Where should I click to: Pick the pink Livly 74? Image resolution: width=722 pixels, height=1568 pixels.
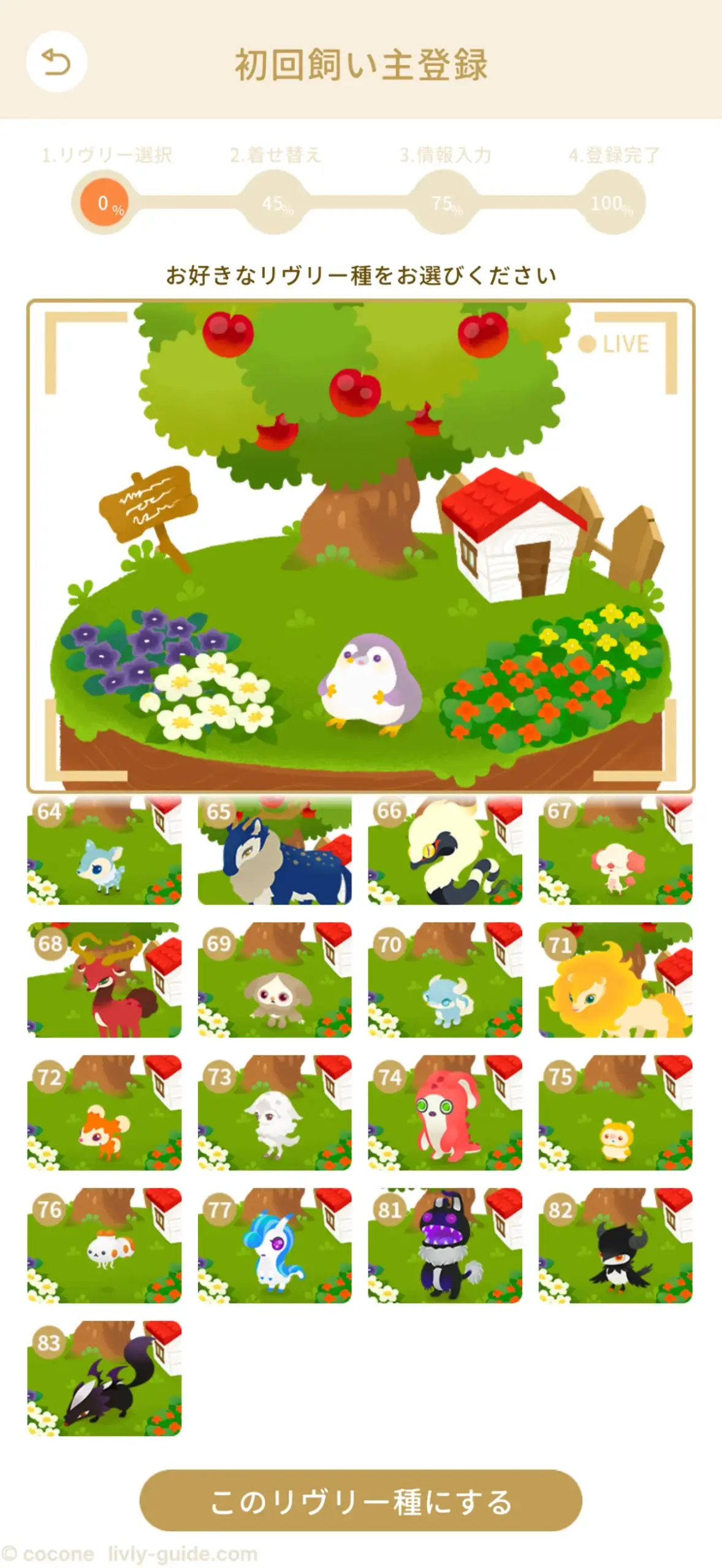(445, 1112)
